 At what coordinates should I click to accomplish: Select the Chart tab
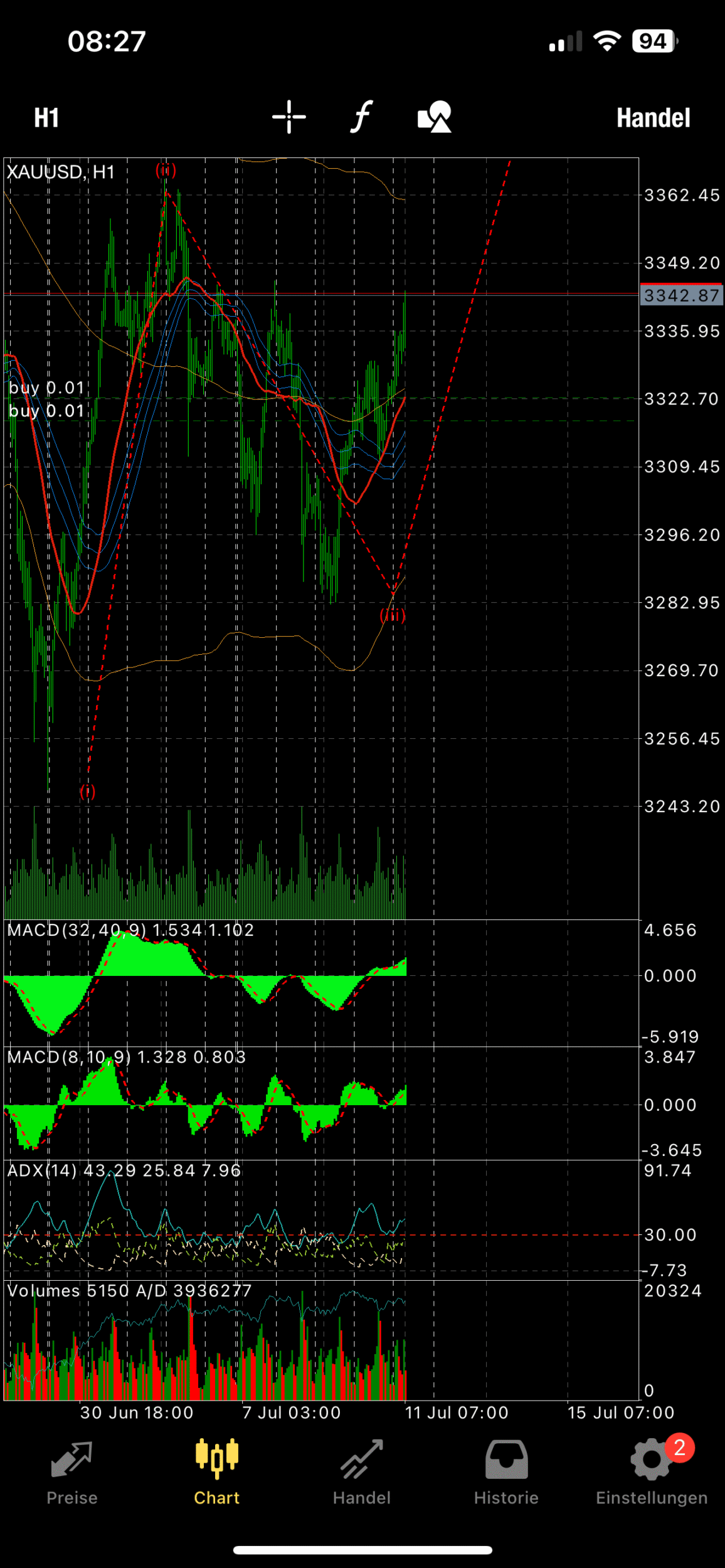pyautogui.click(x=217, y=1472)
